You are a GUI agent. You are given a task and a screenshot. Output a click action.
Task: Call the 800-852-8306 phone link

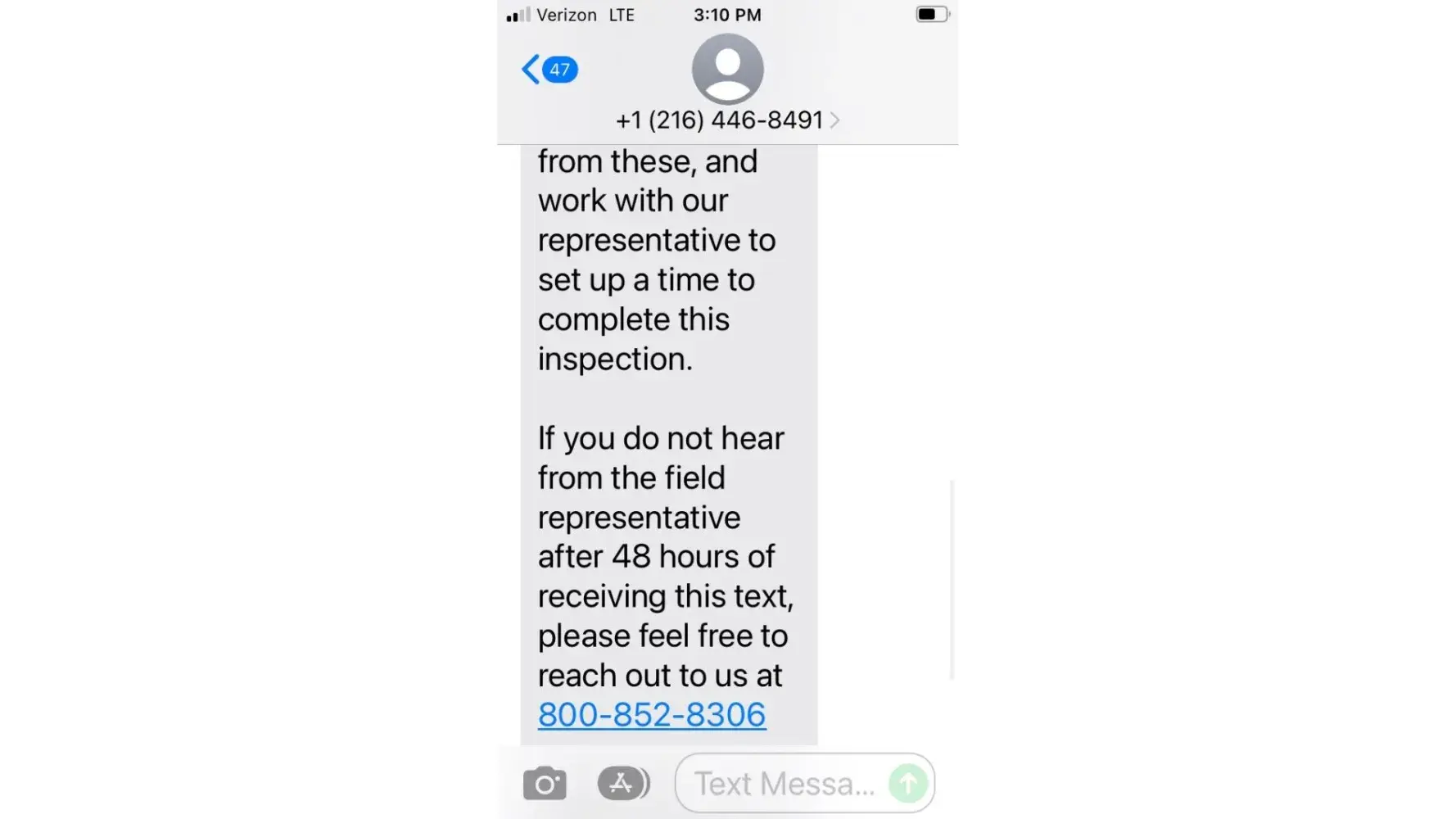[651, 714]
